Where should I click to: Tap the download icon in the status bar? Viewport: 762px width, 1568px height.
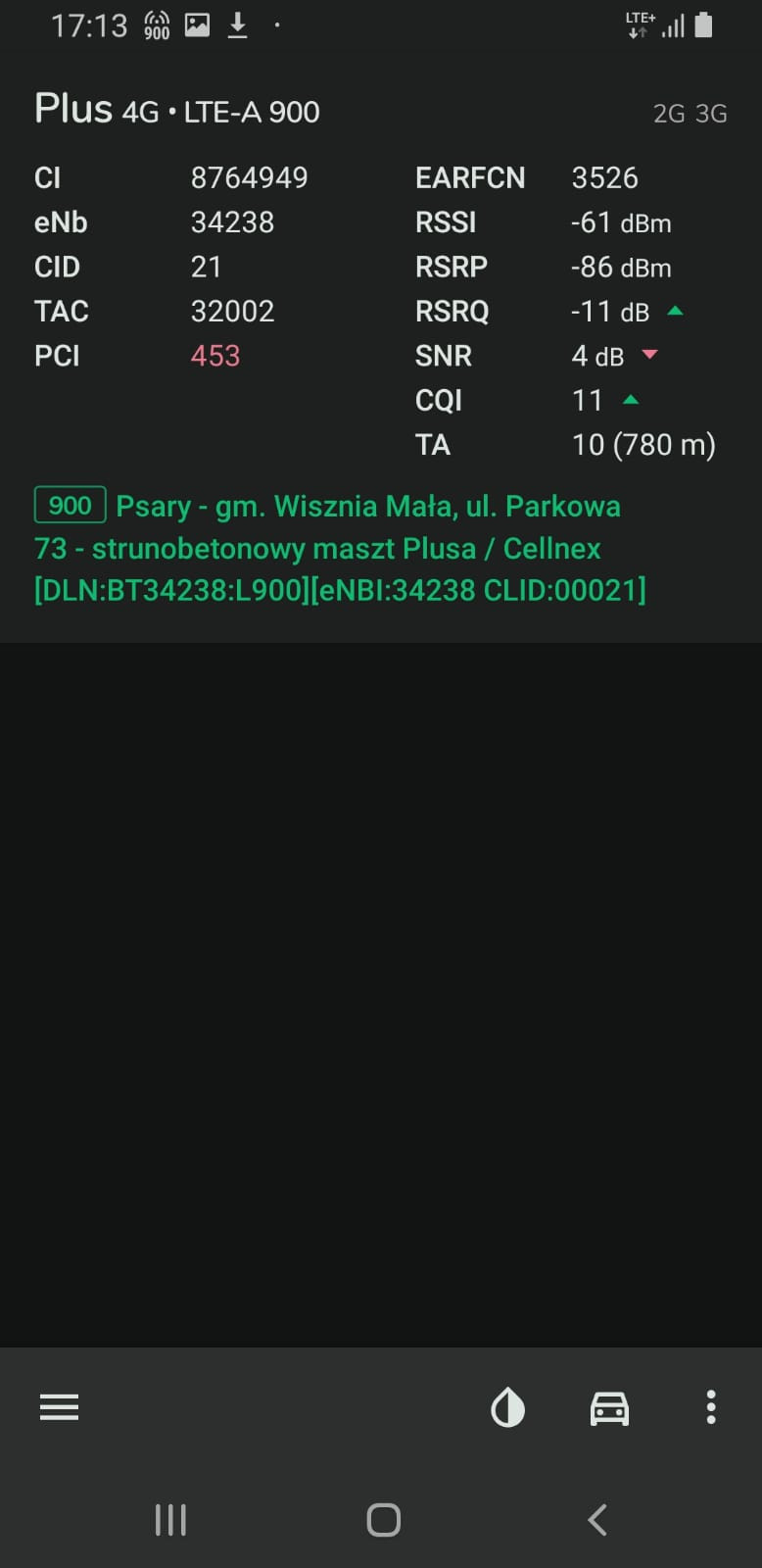pyautogui.click(x=237, y=25)
